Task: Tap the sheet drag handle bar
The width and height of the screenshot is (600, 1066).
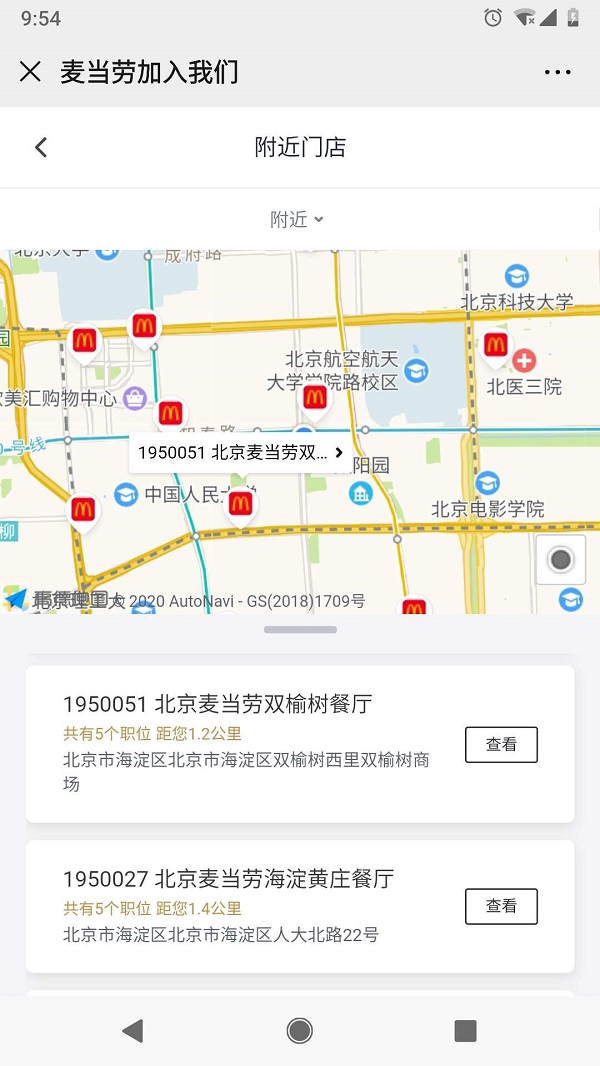Action: pos(300,630)
